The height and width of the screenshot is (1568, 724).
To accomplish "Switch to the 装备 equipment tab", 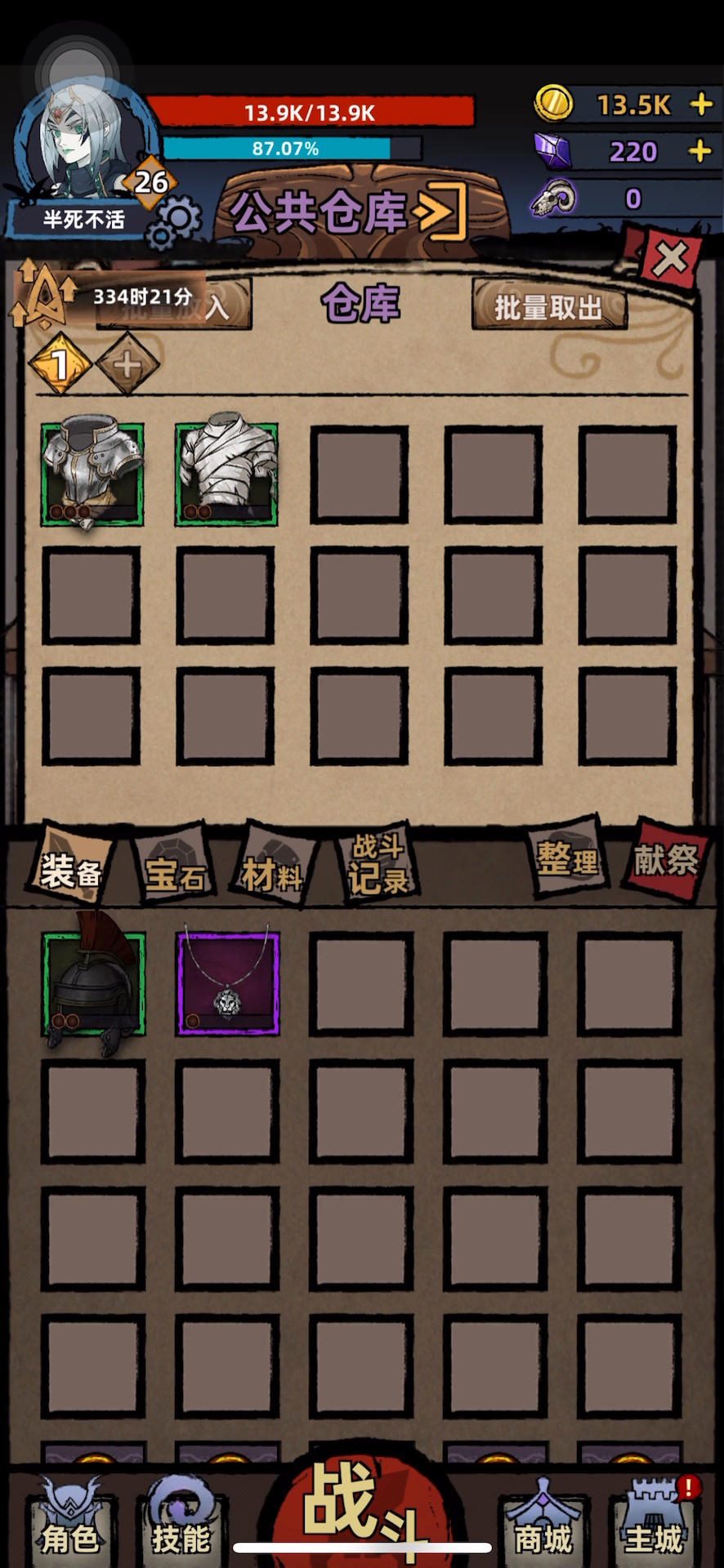I will pos(72,868).
